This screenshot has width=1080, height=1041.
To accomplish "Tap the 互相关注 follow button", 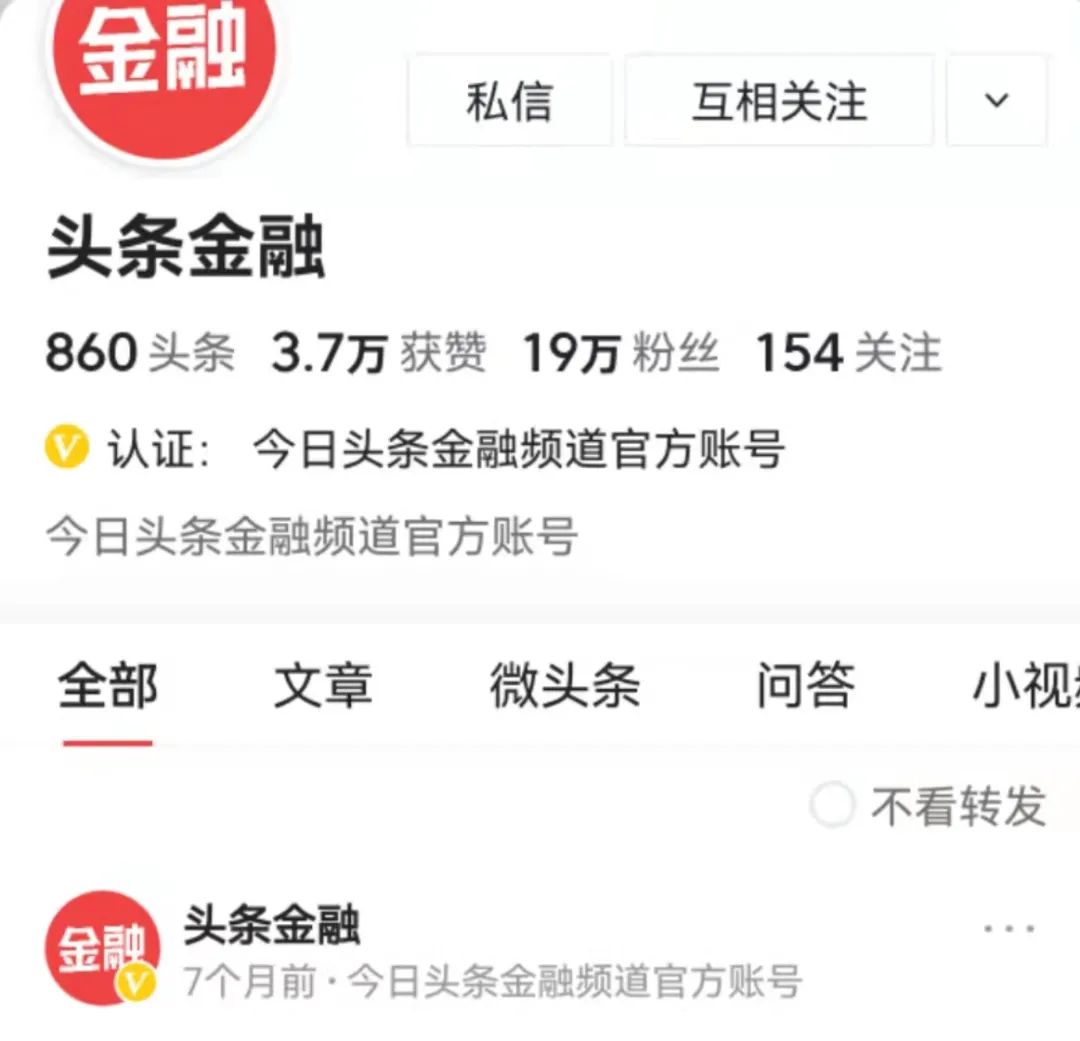I will point(779,102).
